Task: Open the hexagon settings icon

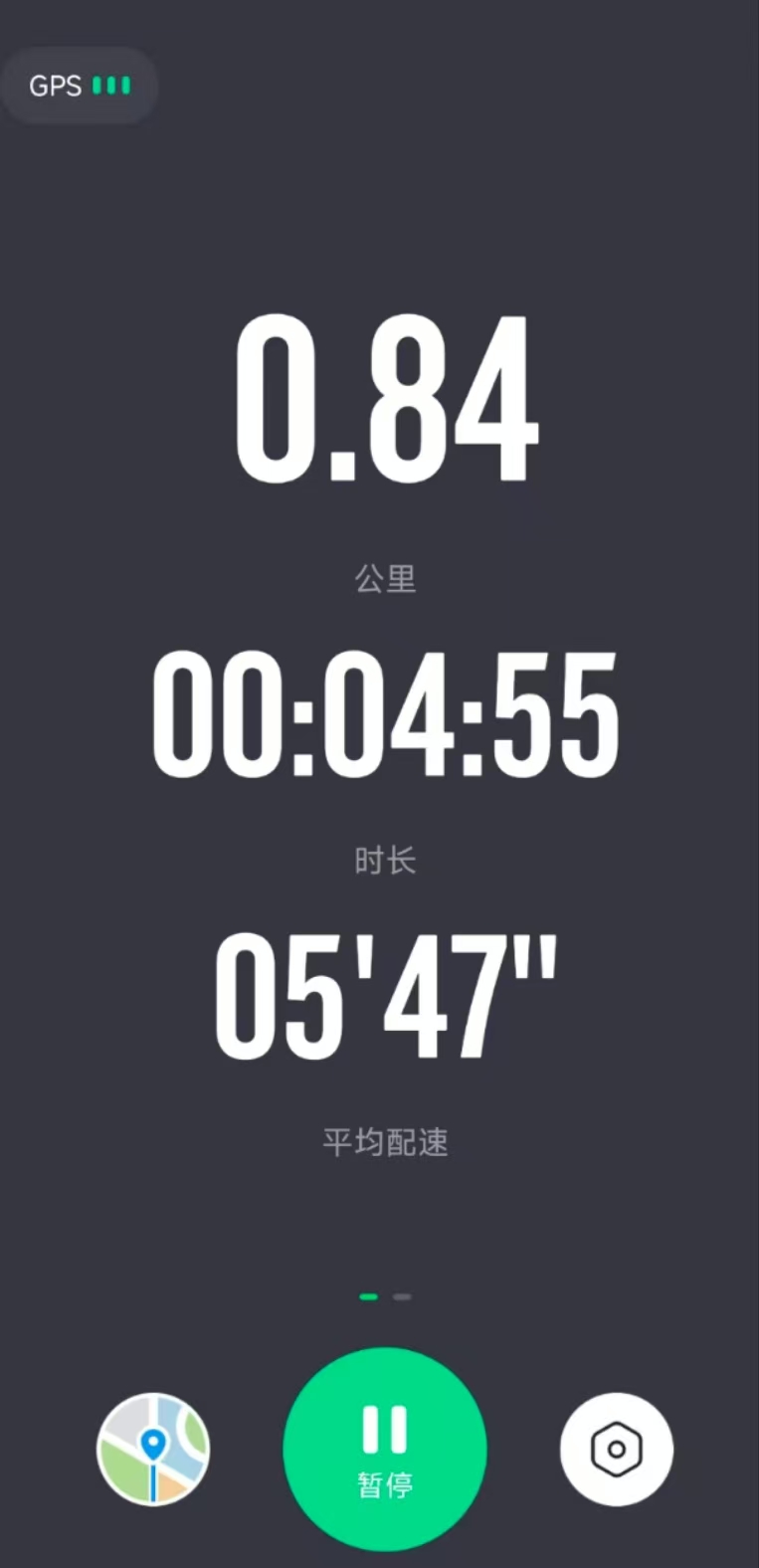Action: (616, 1449)
